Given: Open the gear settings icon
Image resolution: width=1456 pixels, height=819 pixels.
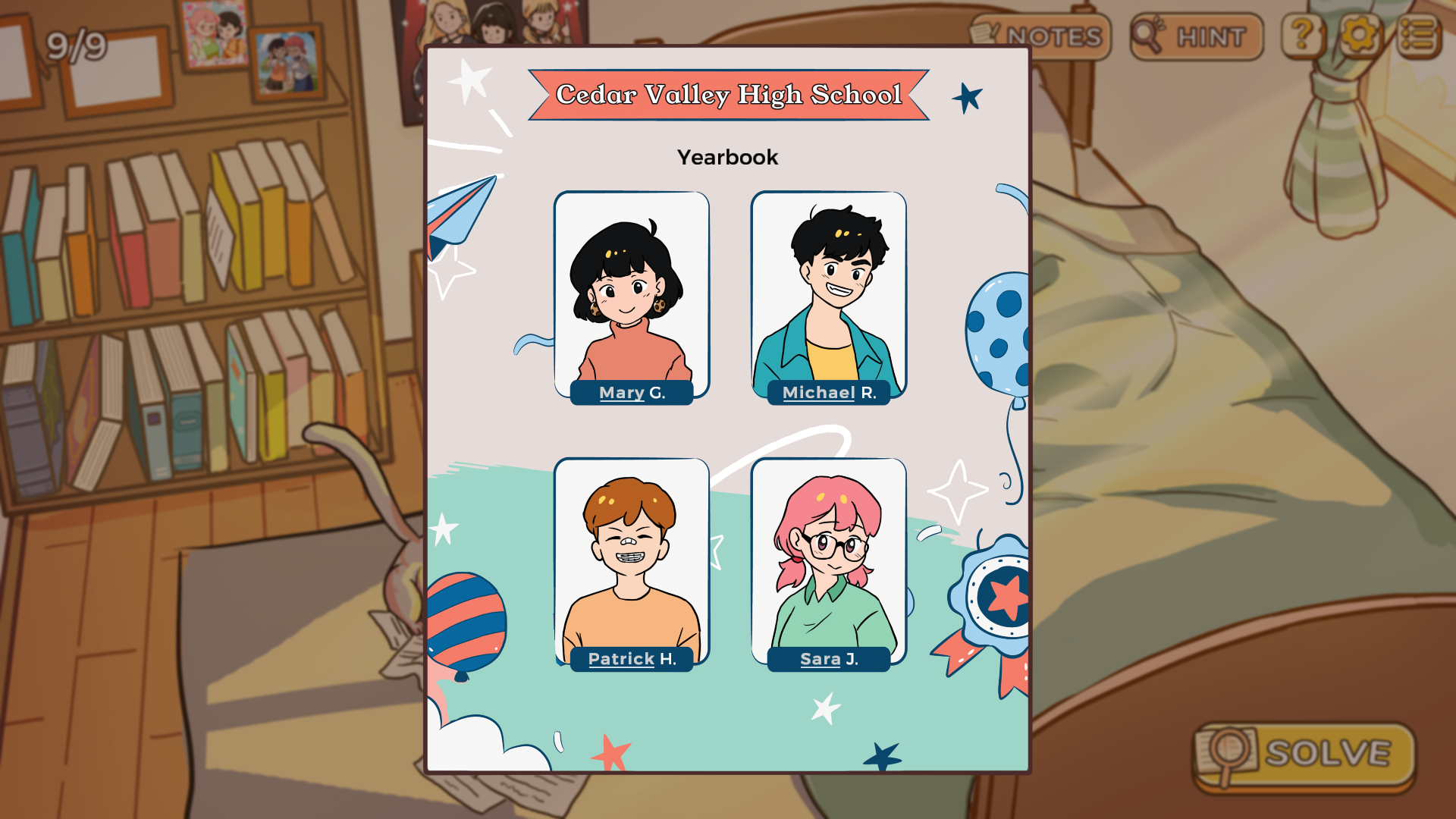Looking at the screenshot, I should pos(1360,35).
